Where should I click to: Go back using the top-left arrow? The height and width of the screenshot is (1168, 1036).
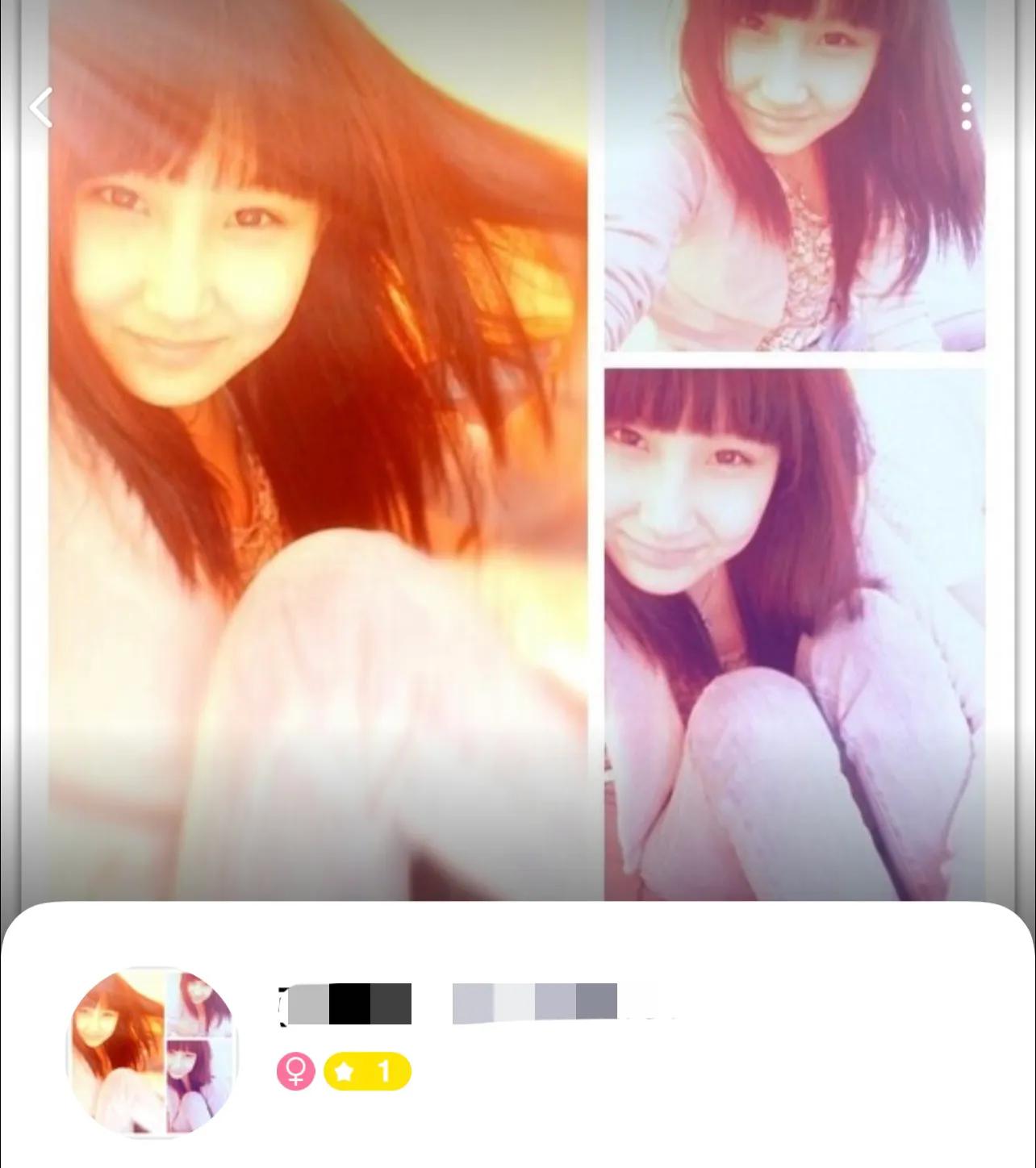(x=41, y=108)
